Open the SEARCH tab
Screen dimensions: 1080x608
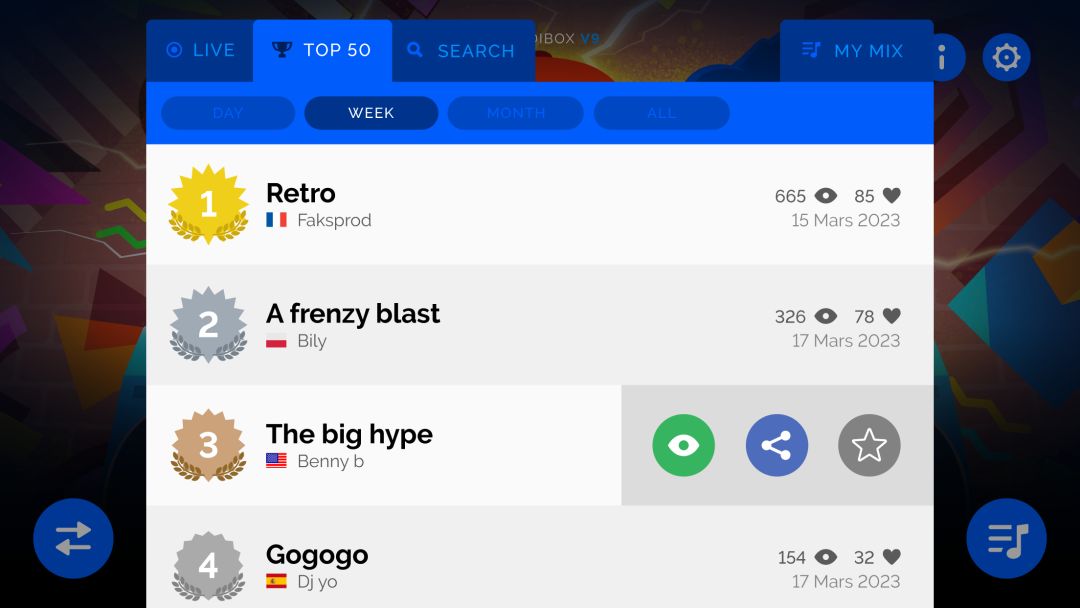(462, 50)
